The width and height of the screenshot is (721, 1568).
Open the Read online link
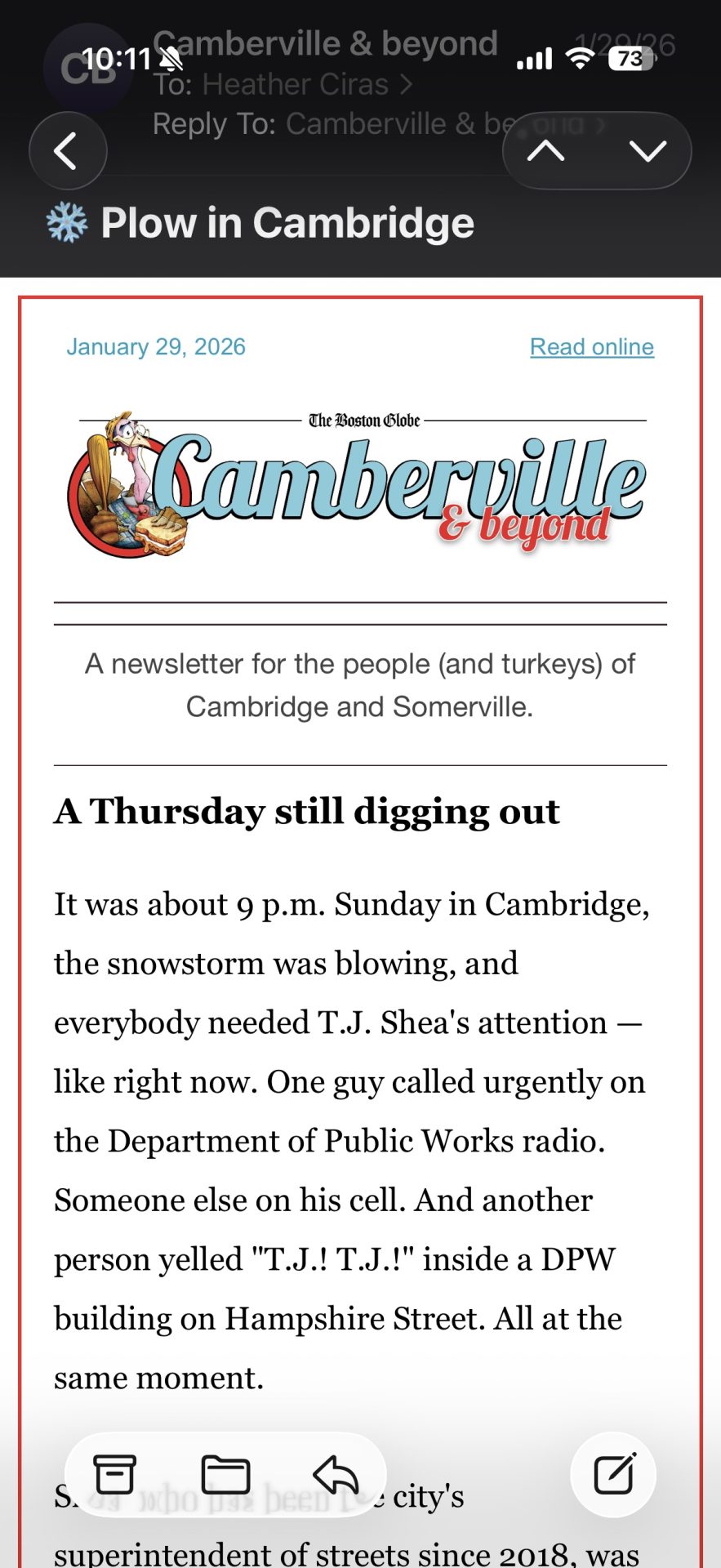point(592,346)
